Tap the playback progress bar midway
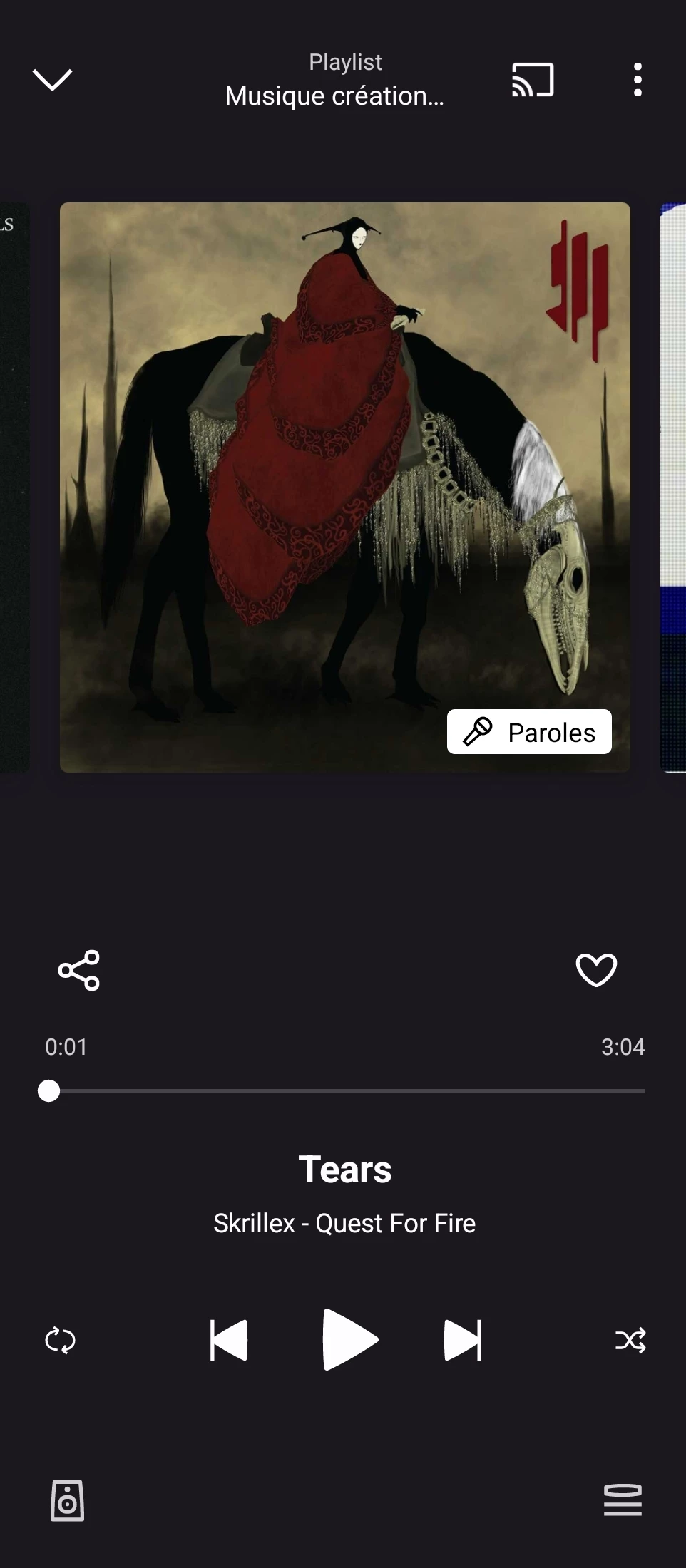Viewport: 686px width, 1568px height. click(347, 1090)
